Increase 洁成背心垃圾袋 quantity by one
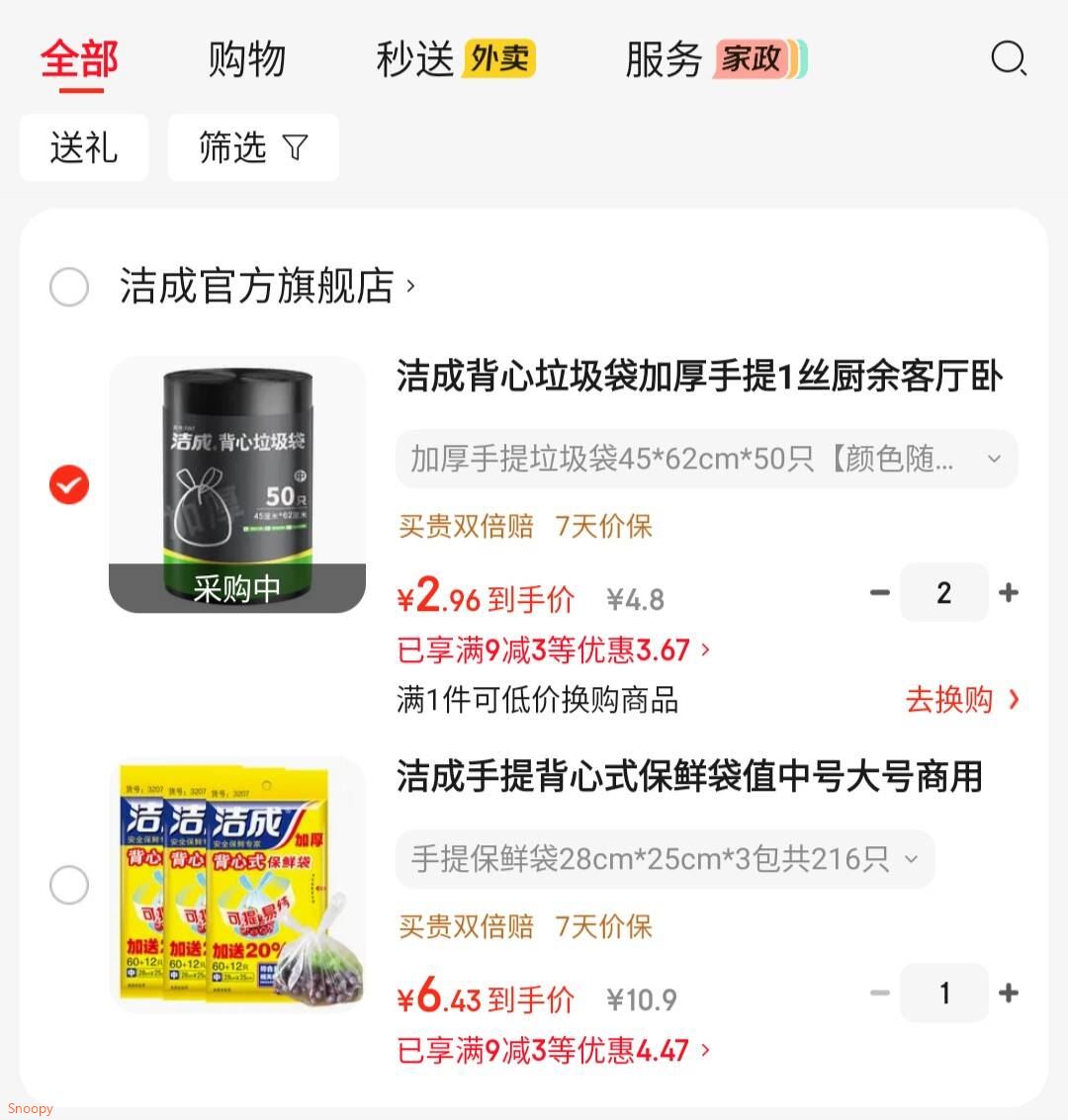Screen dimensions: 1068x1120 click(1009, 593)
